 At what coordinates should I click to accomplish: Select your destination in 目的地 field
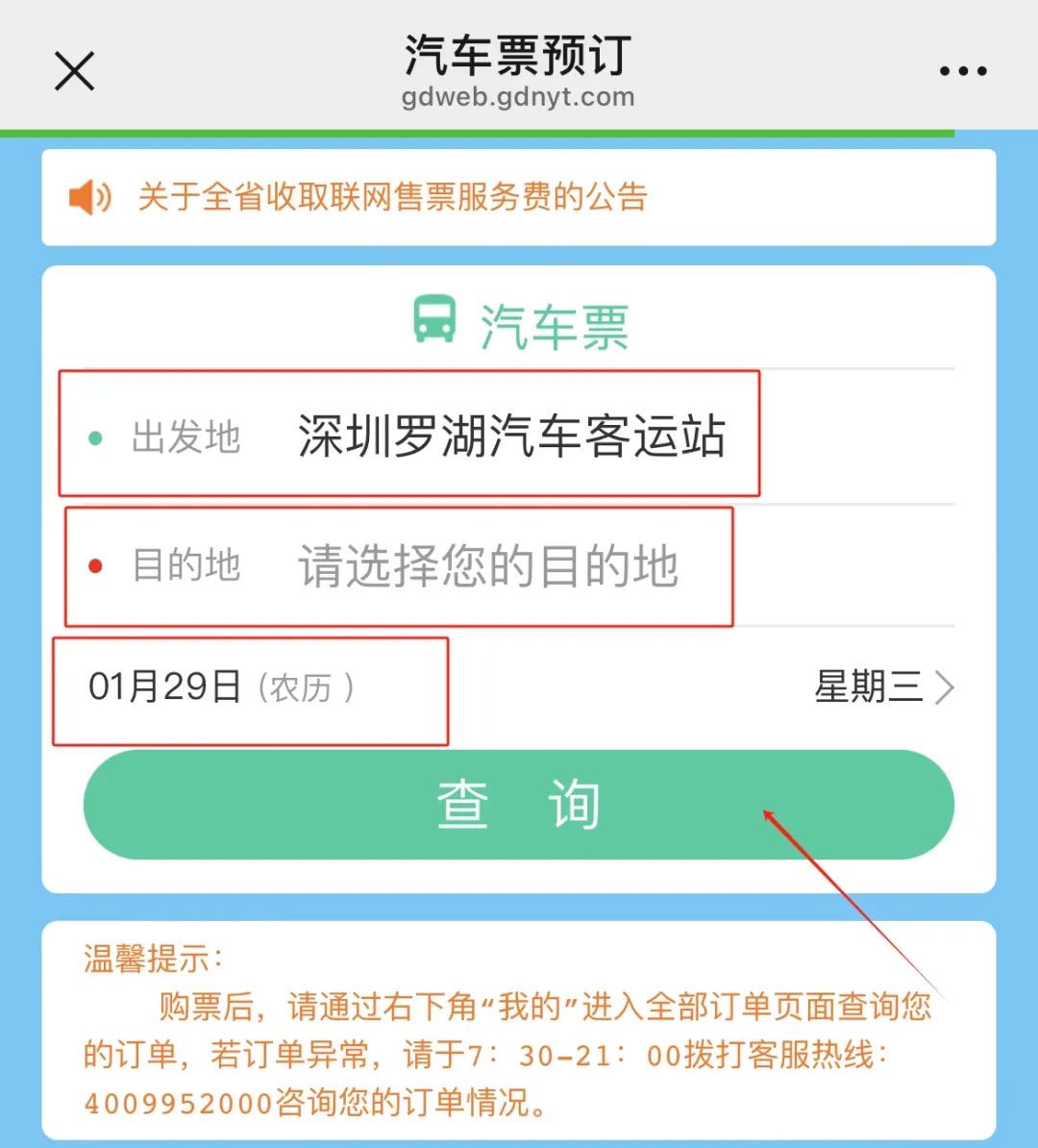coord(487,566)
